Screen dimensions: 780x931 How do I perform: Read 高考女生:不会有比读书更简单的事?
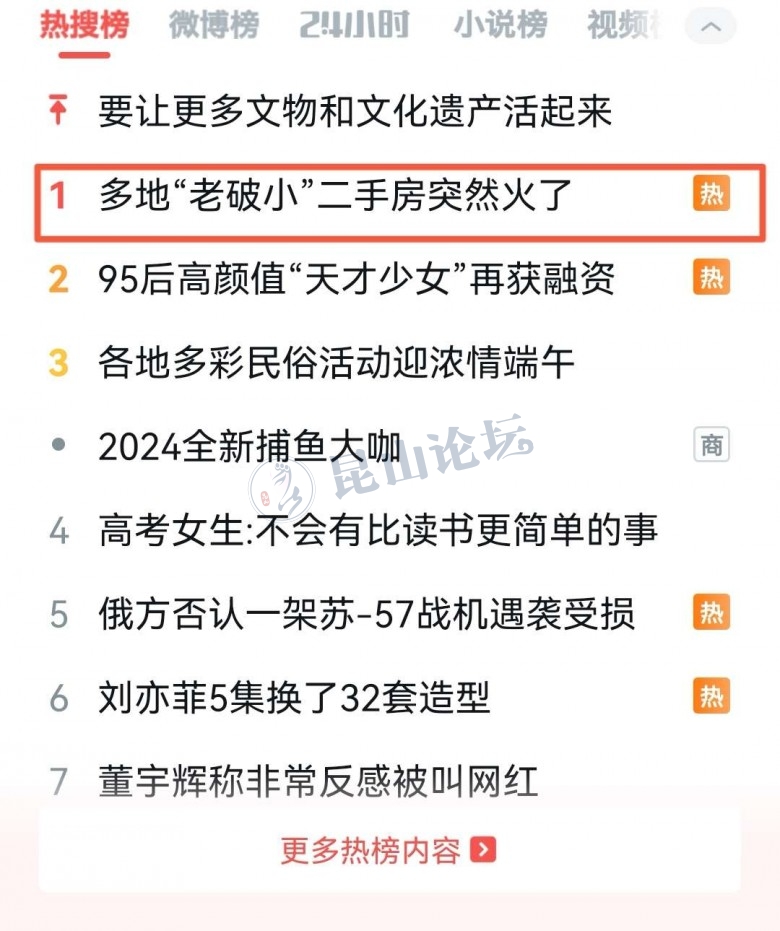(378, 530)
